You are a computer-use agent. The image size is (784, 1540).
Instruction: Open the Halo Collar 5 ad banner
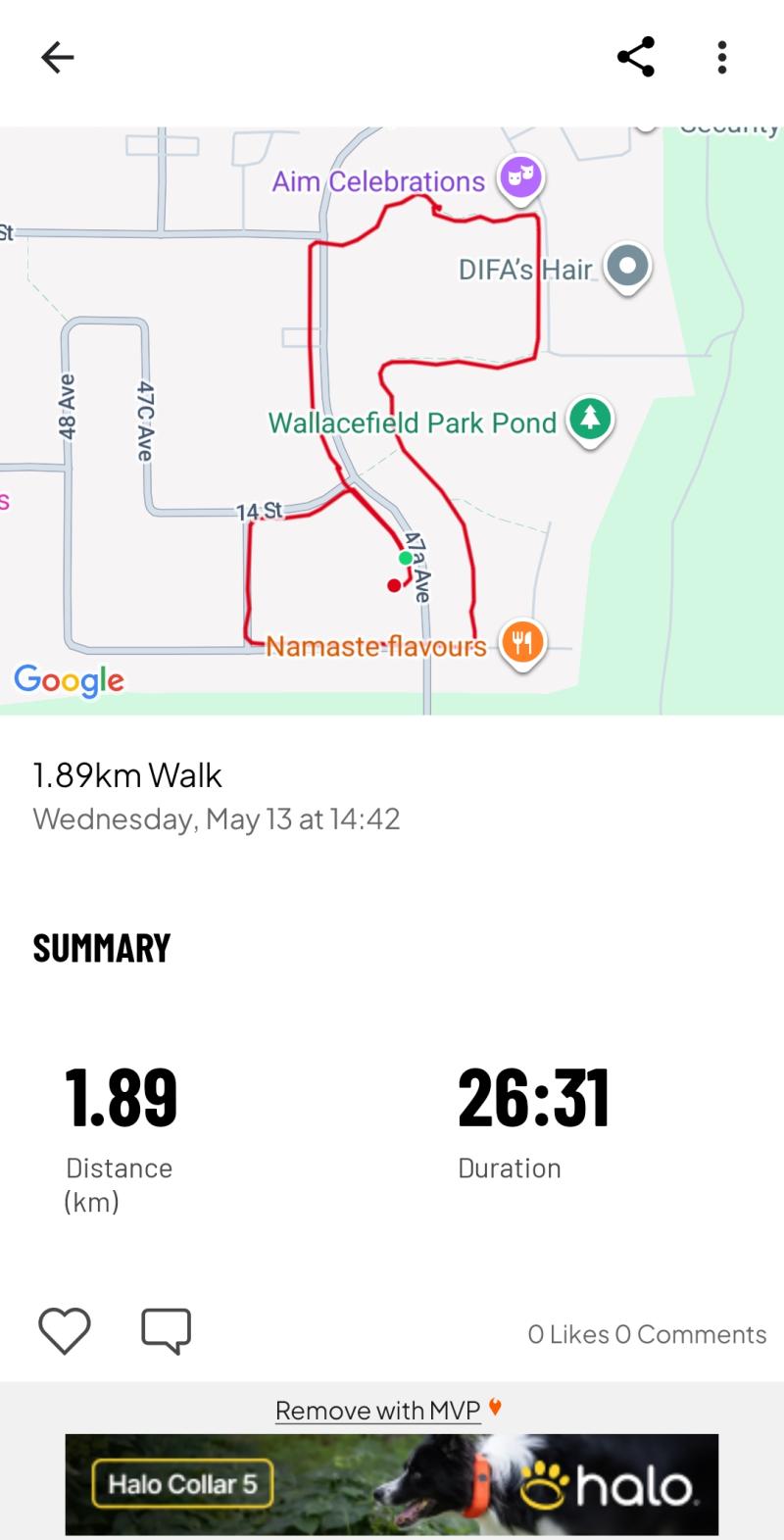392,1484
